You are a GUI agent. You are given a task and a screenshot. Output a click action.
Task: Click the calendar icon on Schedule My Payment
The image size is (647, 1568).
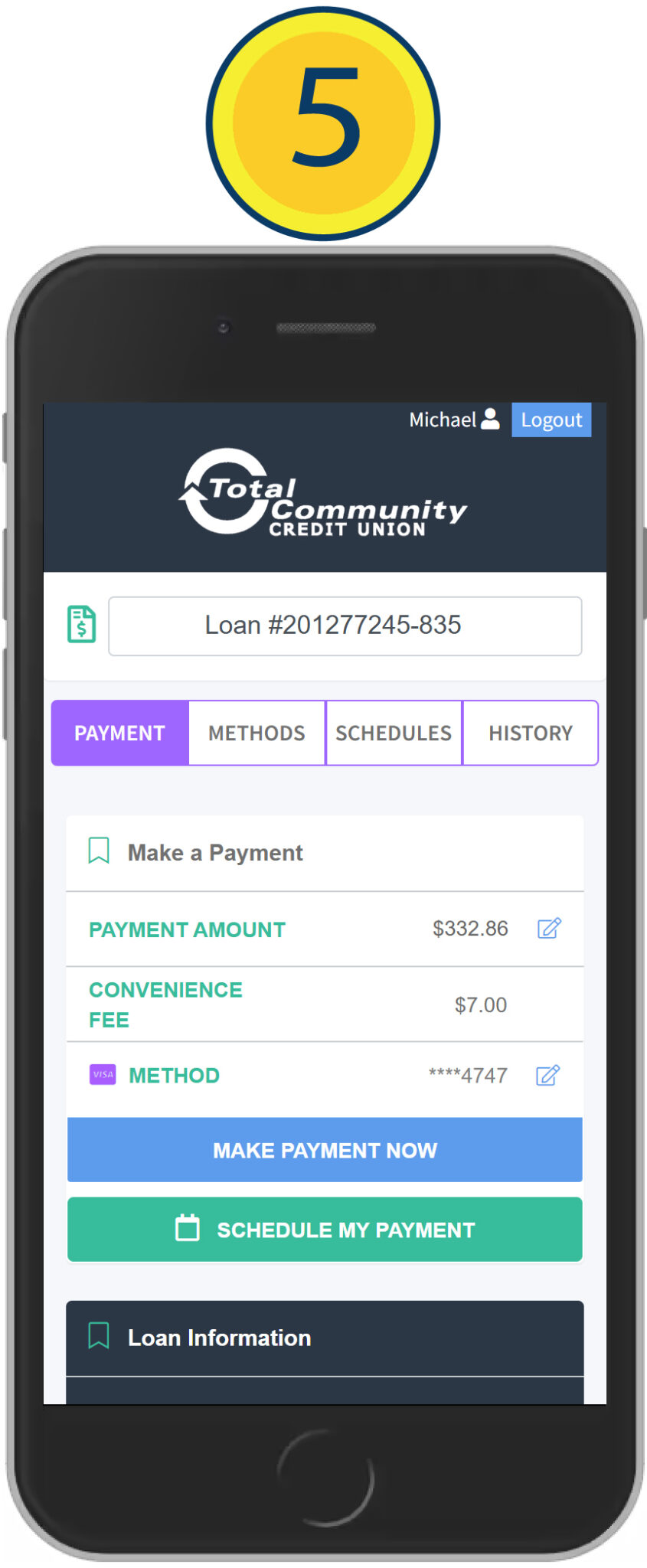tap(188, 1229)
